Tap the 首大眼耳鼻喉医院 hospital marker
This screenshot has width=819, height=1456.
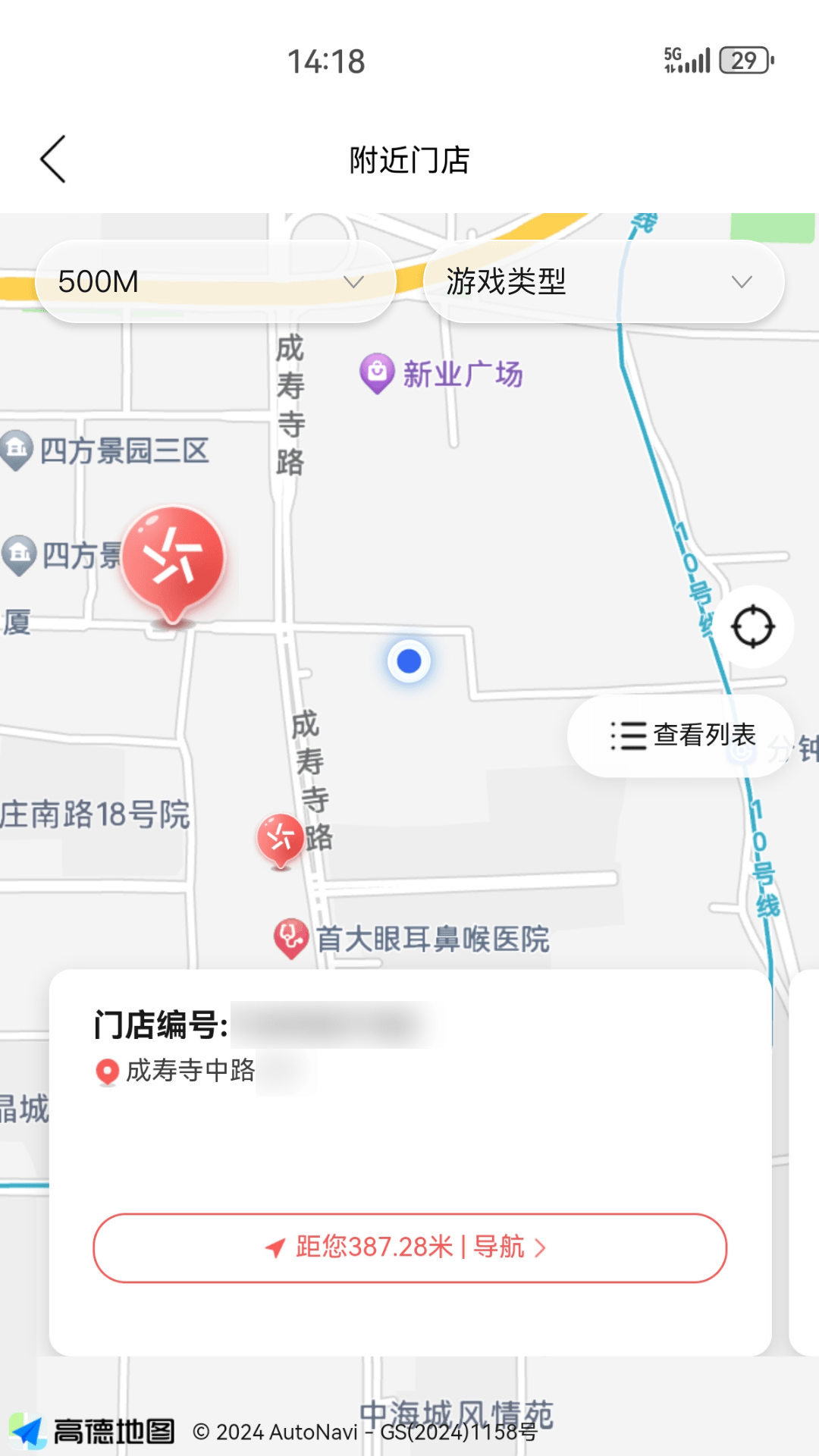289,938
